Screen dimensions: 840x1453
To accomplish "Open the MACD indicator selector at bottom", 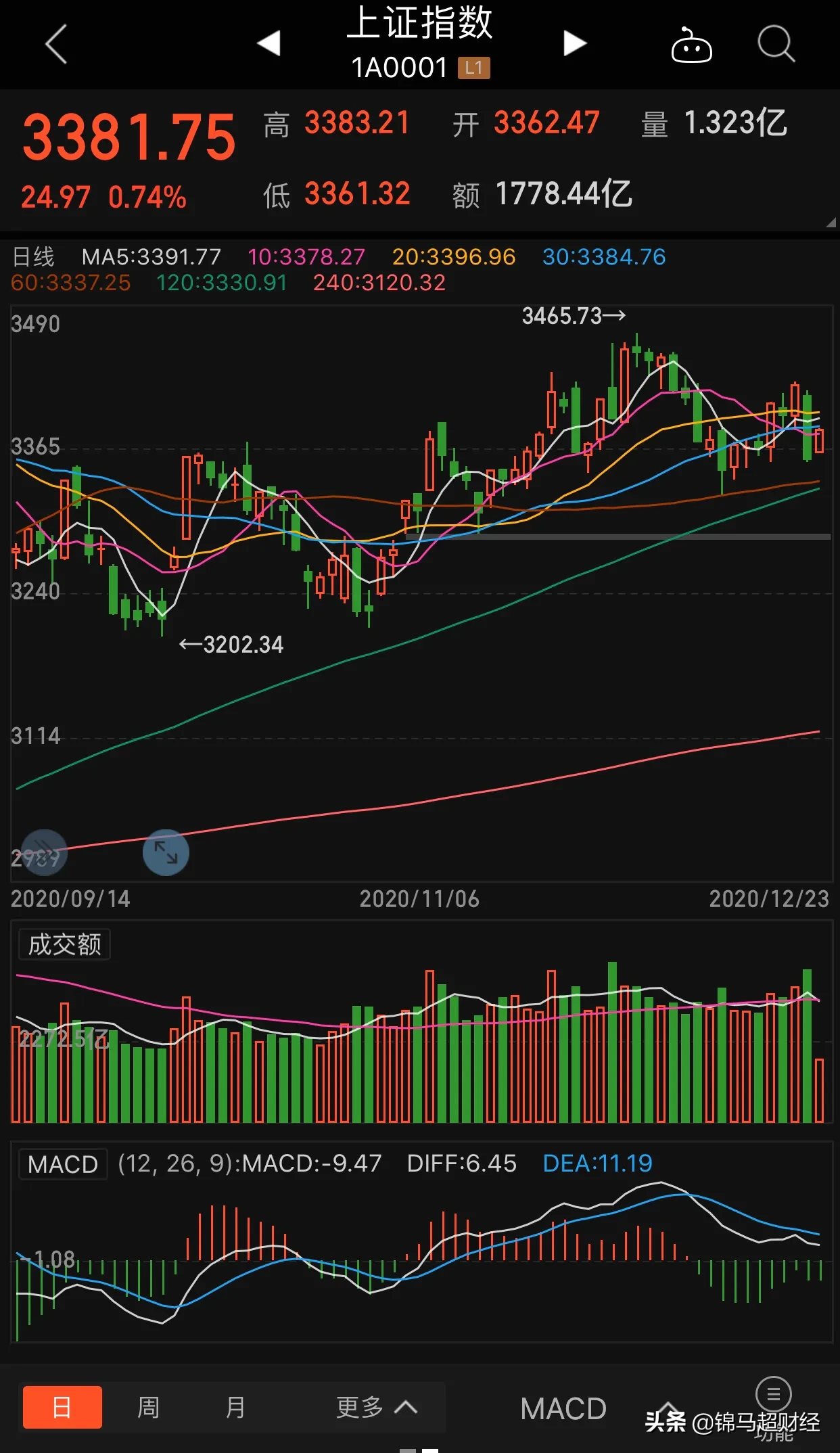I will pyautogui.click(x=563, y=1409).
